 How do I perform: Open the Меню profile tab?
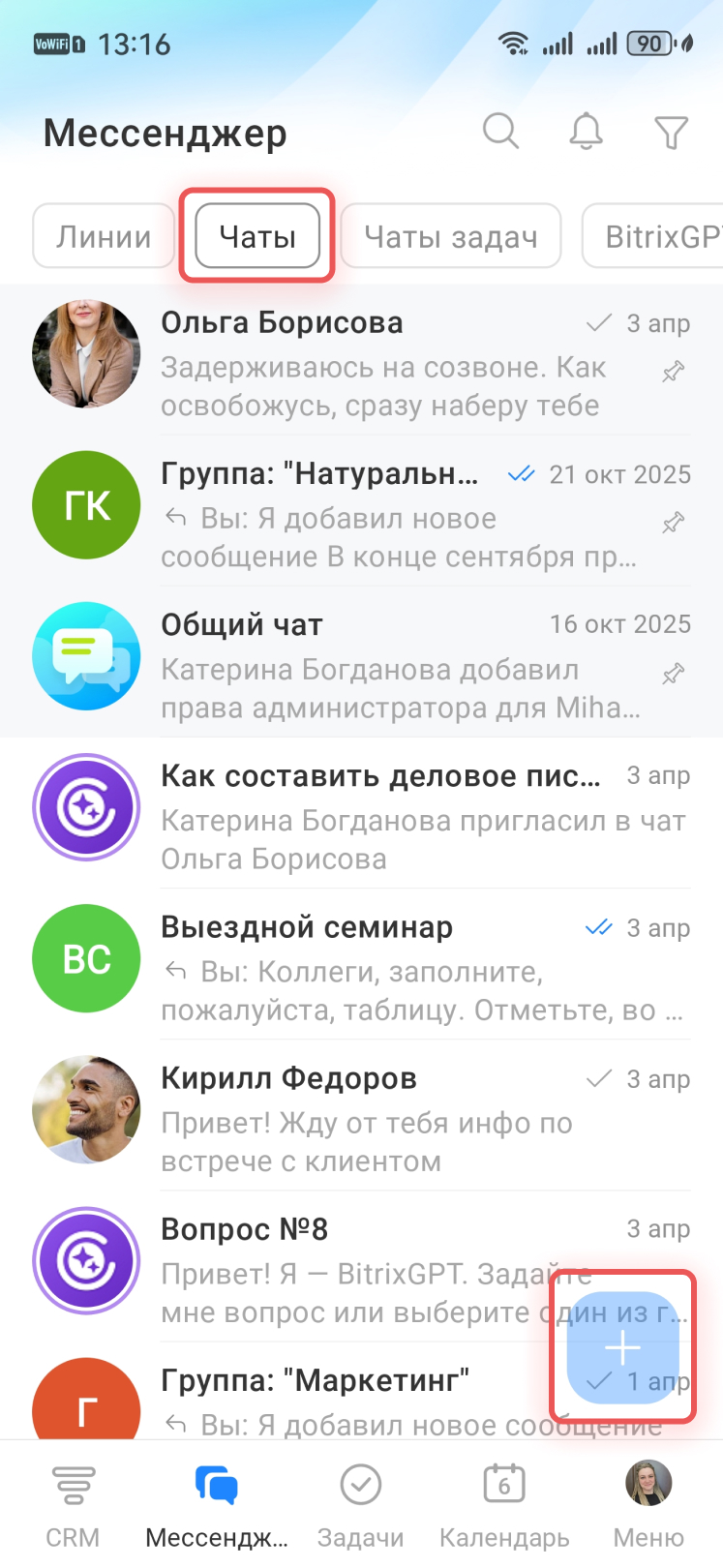tap(648, 1505)
